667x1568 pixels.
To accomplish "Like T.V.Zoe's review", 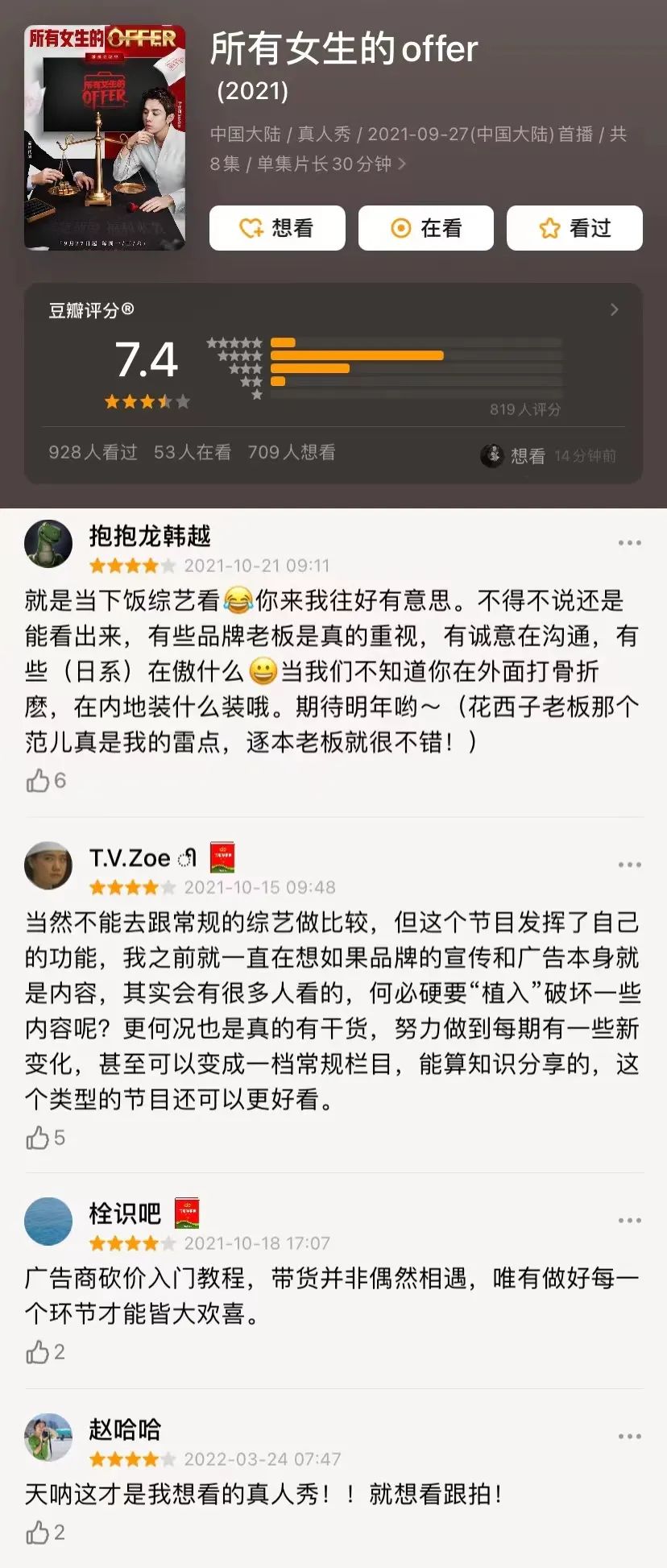I will tap(39, 1137).
